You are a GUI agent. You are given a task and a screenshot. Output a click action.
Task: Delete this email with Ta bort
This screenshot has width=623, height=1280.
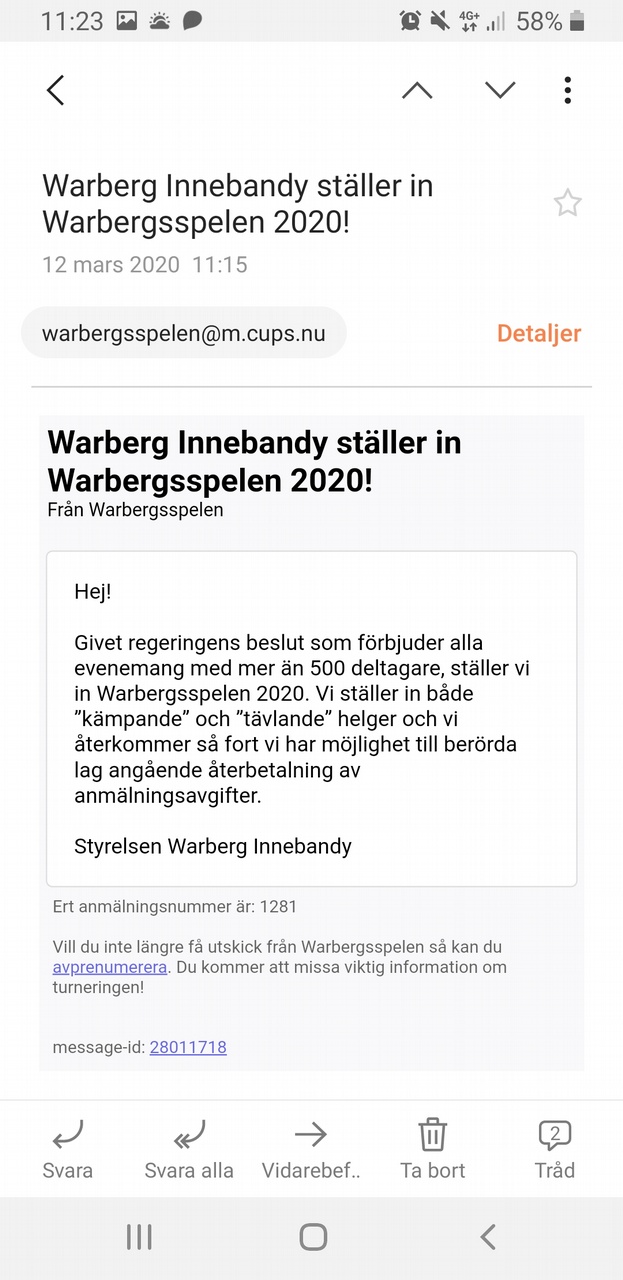click(432, 1149)
